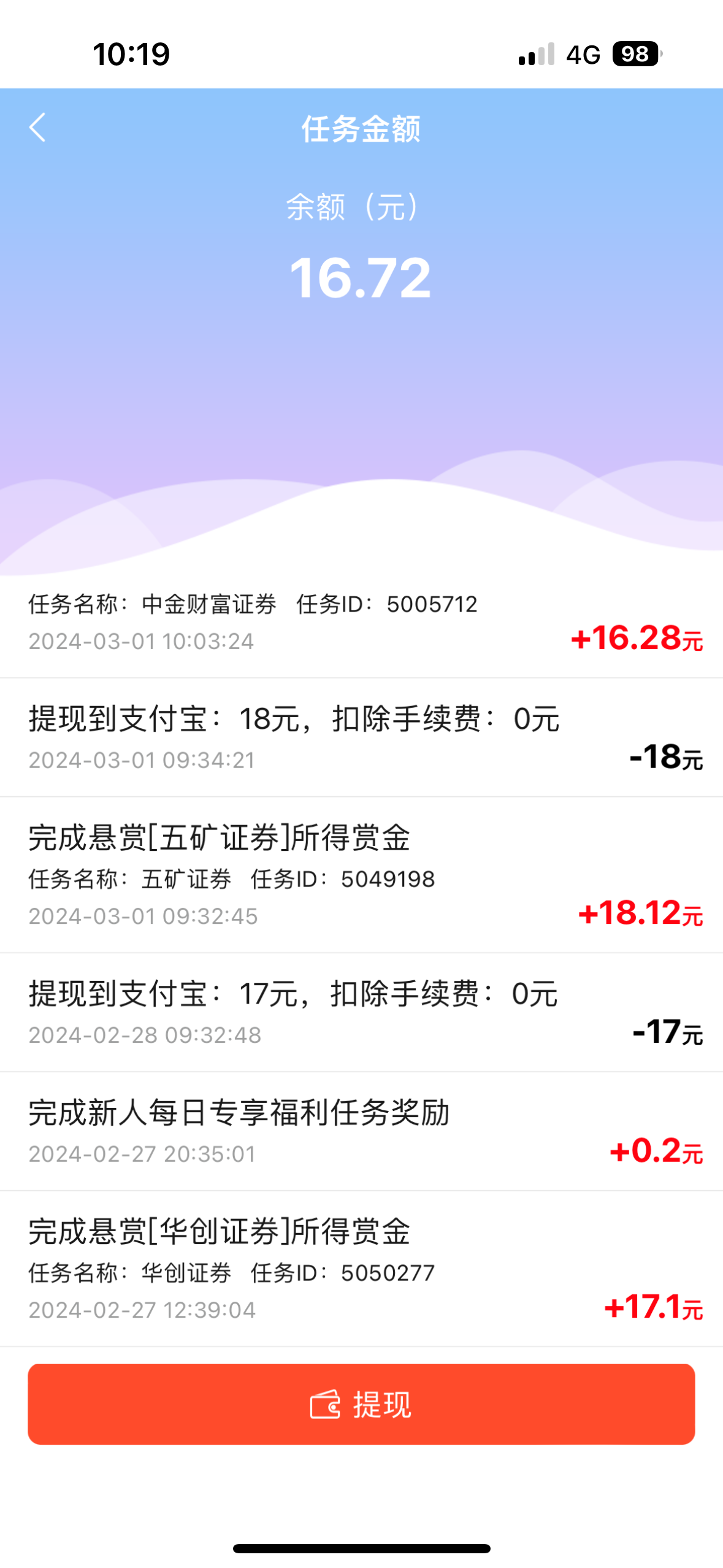Tap the red 提现 withdraw button
Image resolution: width=723 pixels, height=1568 pixels.
tap(361, 1404)
